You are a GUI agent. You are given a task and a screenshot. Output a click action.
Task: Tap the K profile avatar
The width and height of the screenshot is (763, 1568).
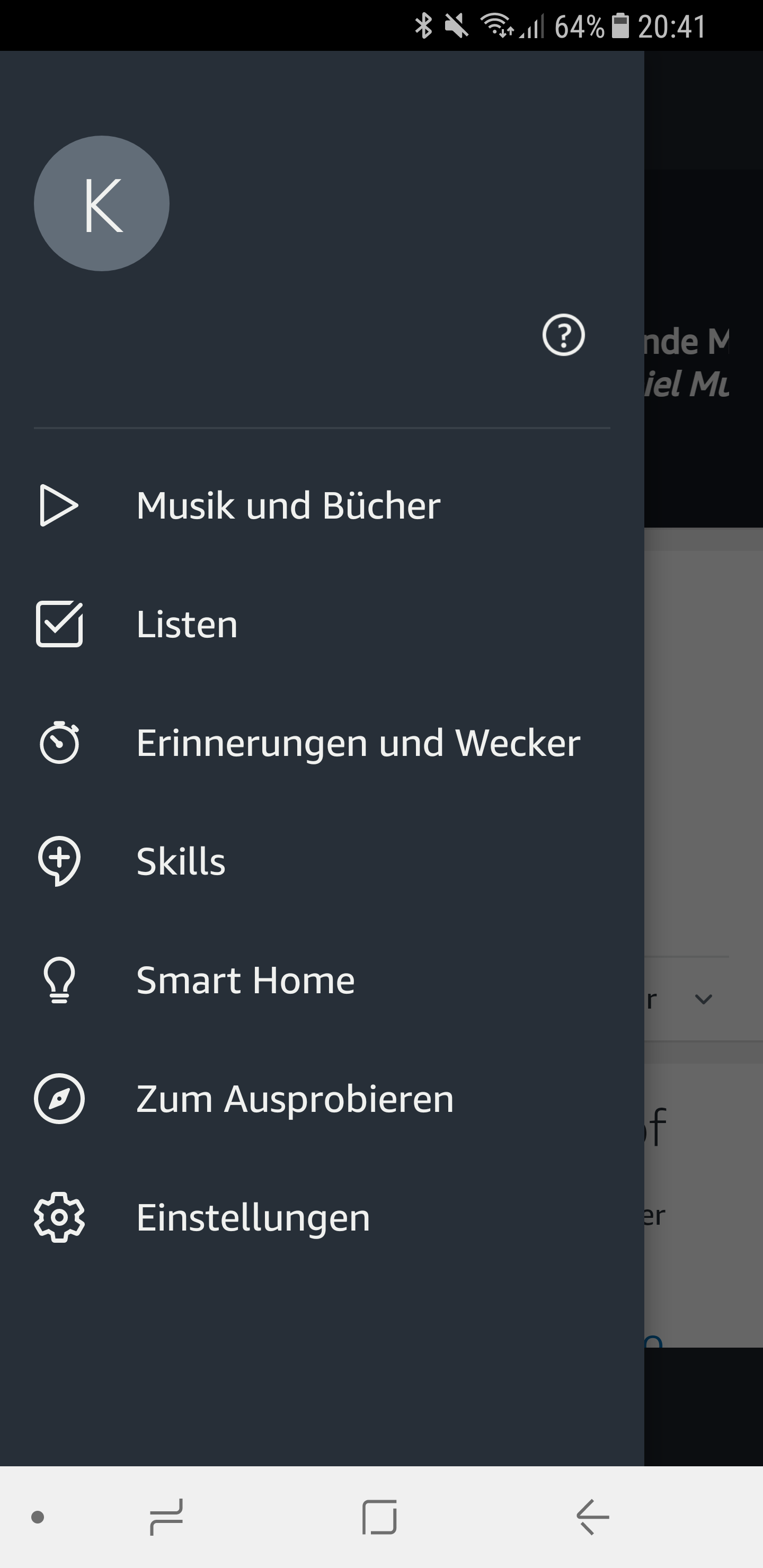102,203
